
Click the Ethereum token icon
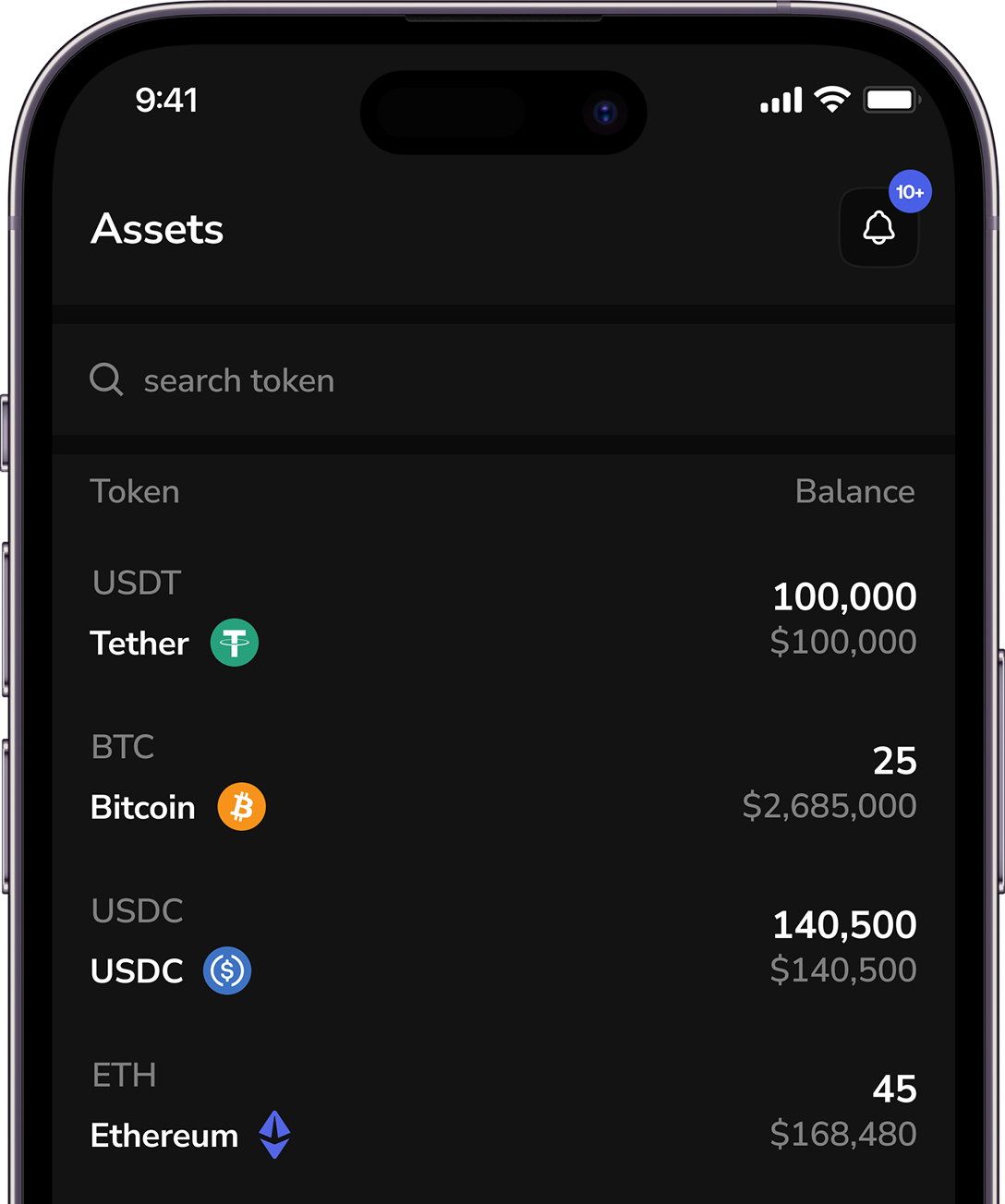click(x=274, y=1134)
